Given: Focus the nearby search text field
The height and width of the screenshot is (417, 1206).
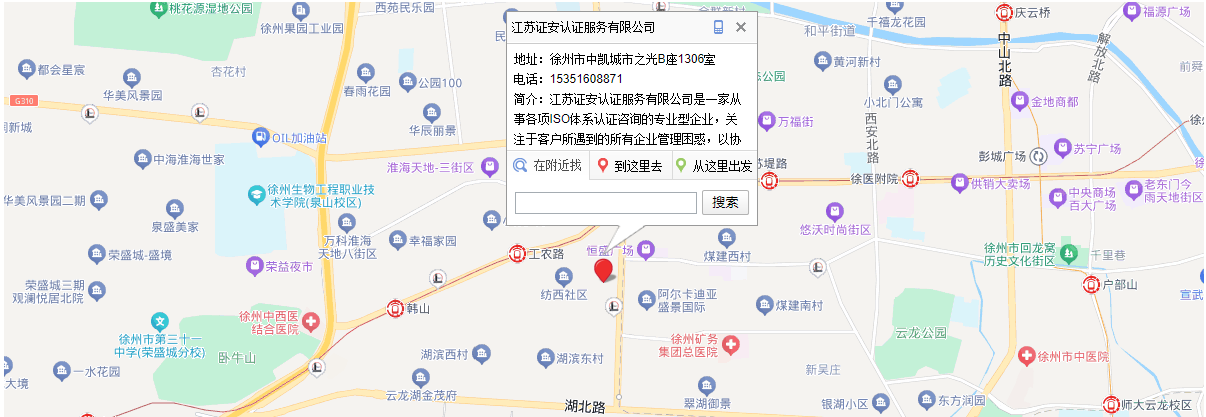Looking at the screenshot, I should 605,203.
